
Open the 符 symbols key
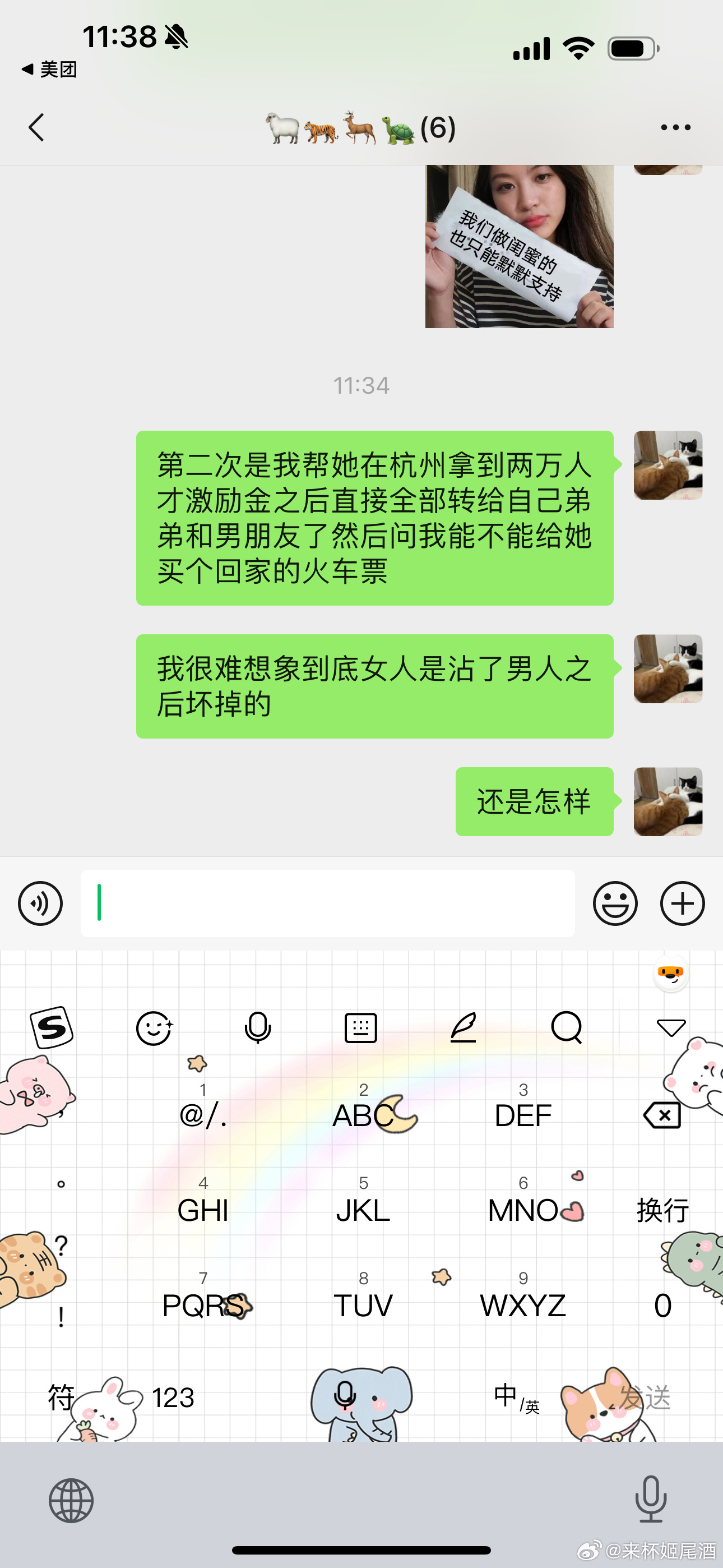point(61,1398)
